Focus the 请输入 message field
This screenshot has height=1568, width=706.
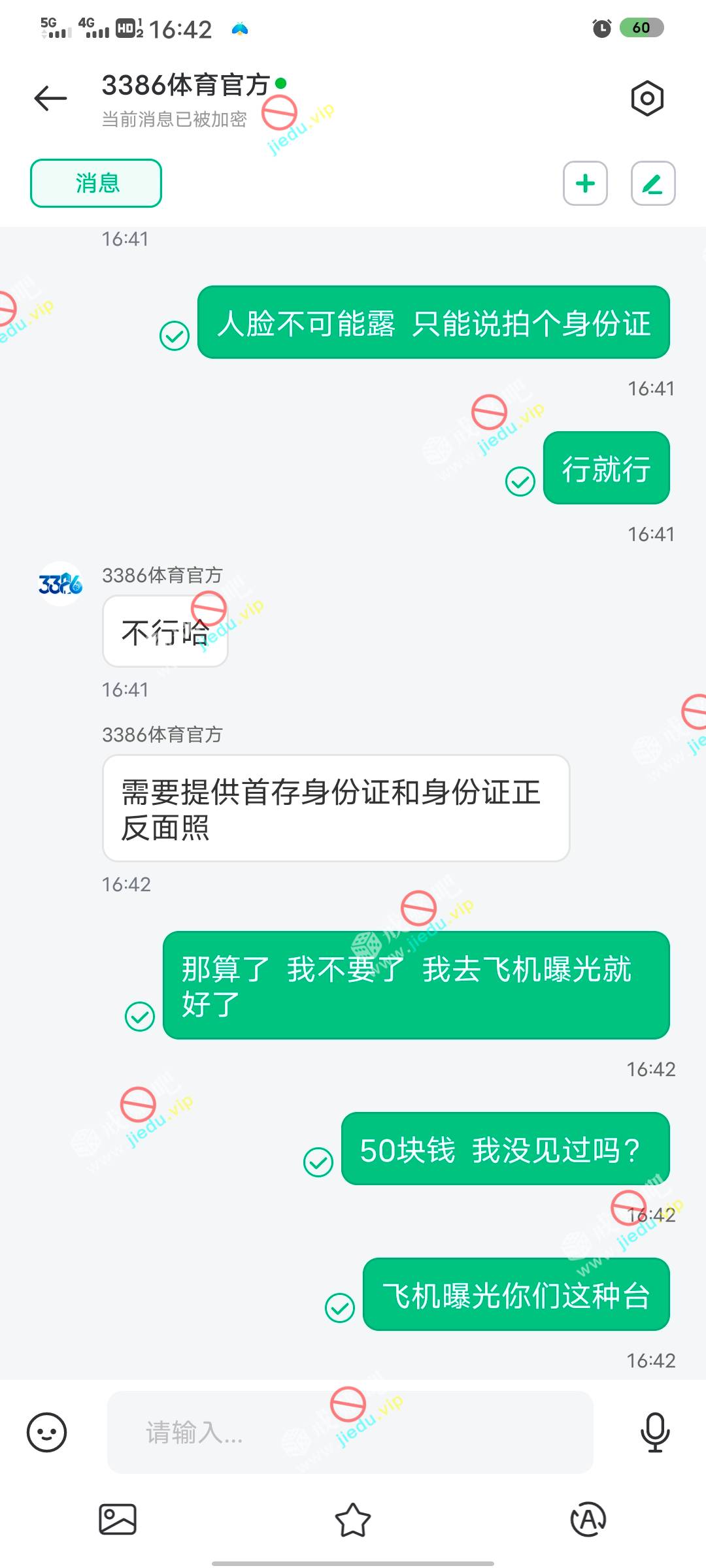350,1433
